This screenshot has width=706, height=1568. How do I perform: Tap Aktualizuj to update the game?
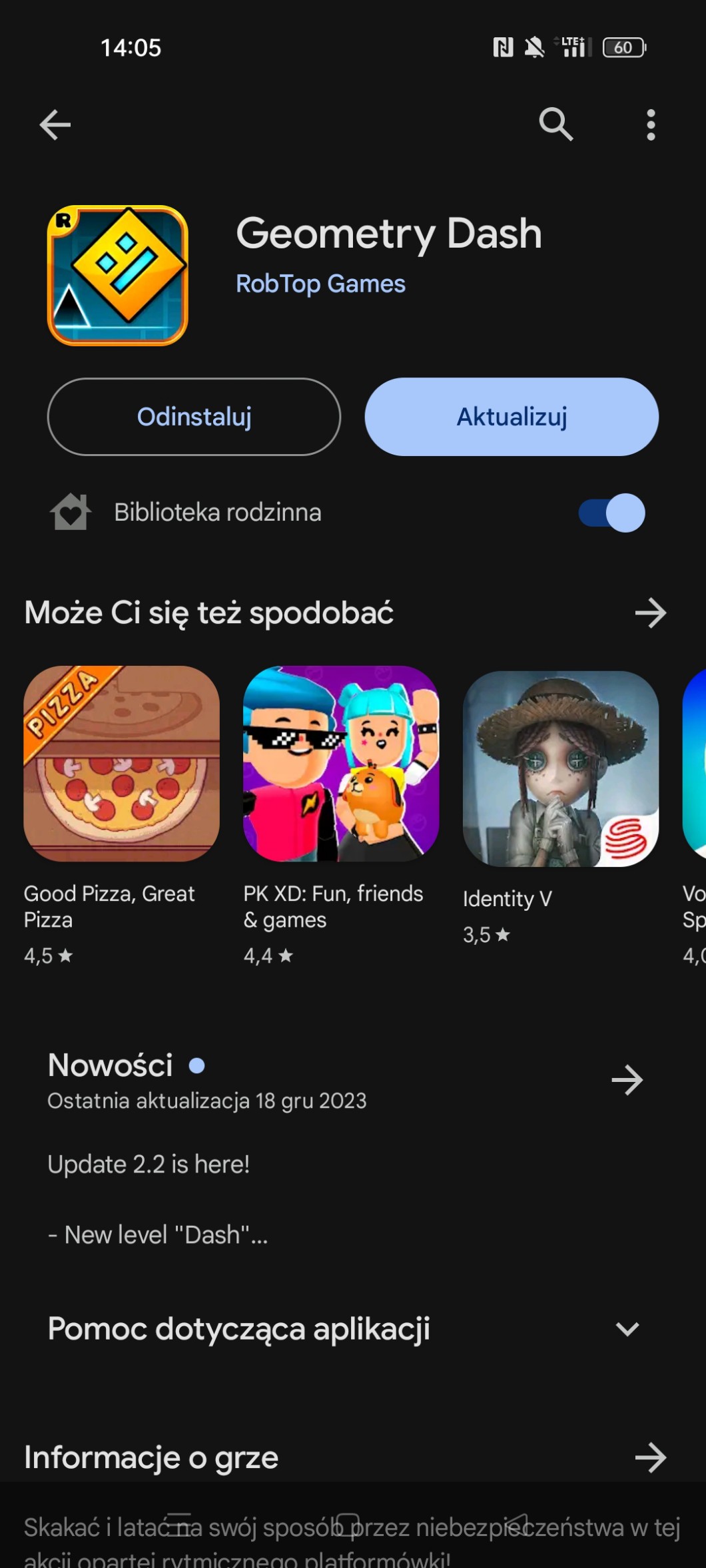pos(512,417)
